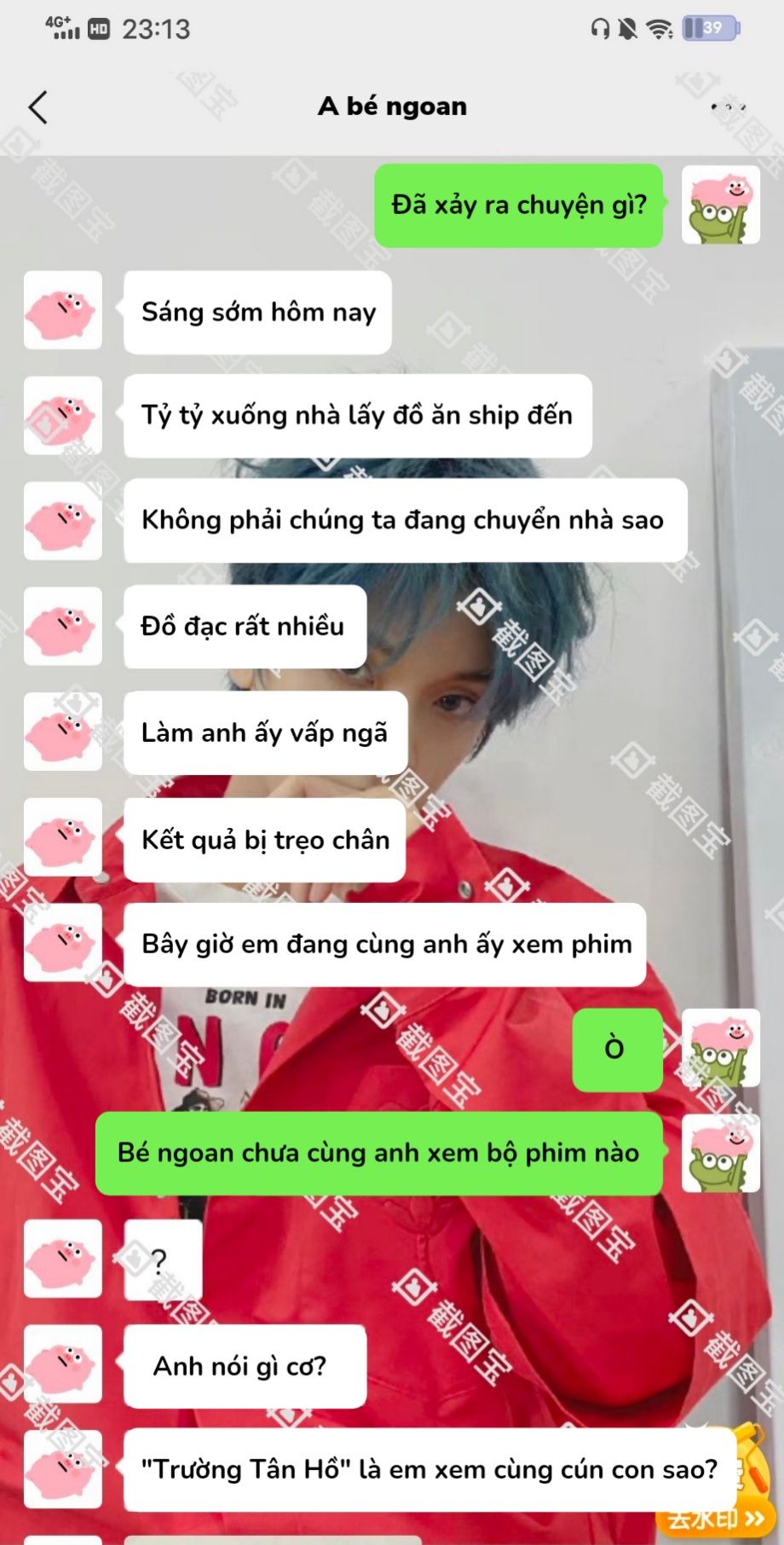Tap the remove-watermark button at the bottom
The width and height of the screenshot is (784, 1545).
click(x=714, y=1519)
